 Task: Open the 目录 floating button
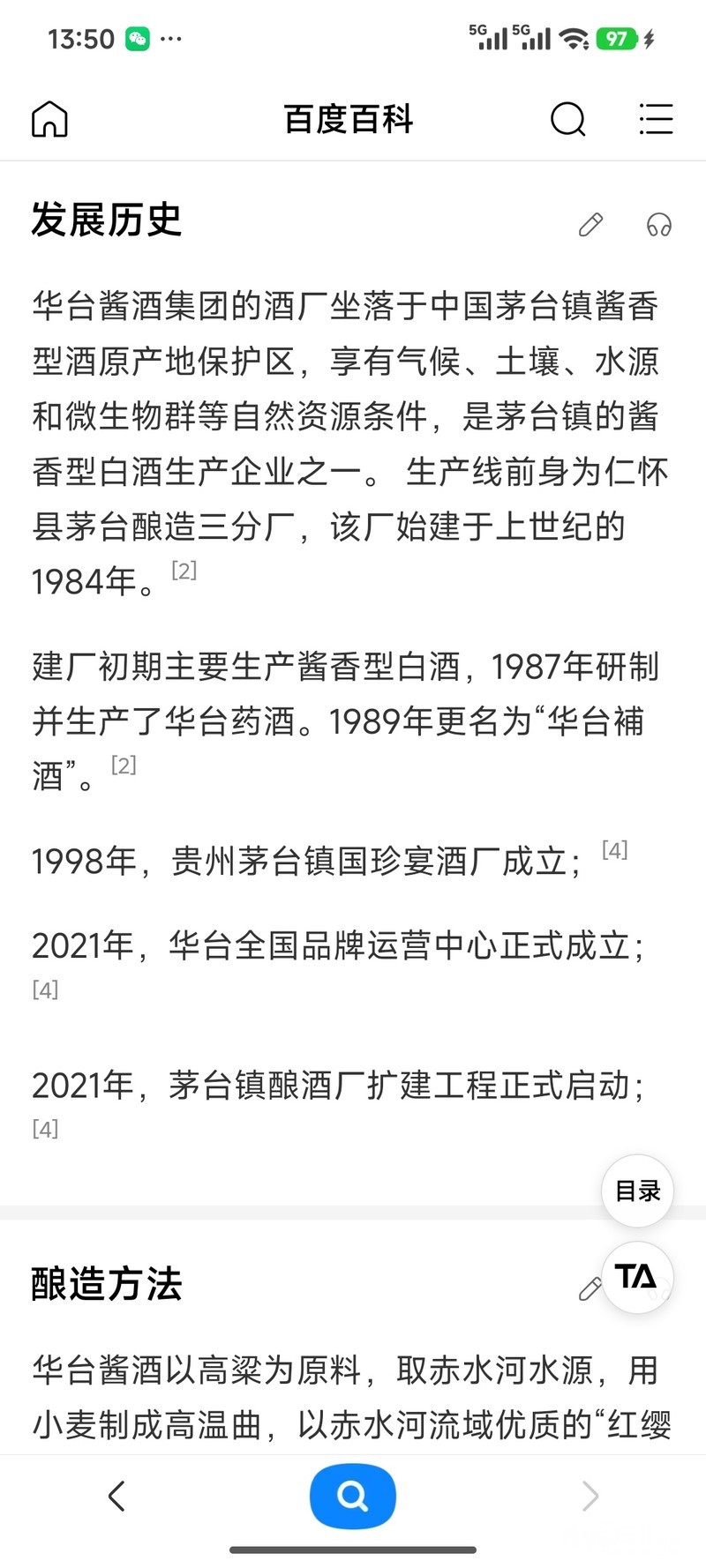tap(637, 1191)
